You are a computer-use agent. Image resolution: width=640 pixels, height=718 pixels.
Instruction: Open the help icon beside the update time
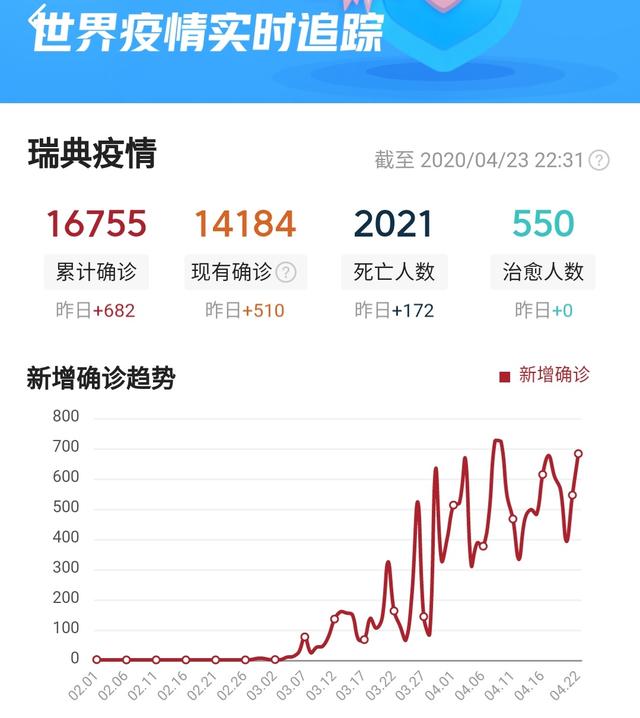coord(599,160)
